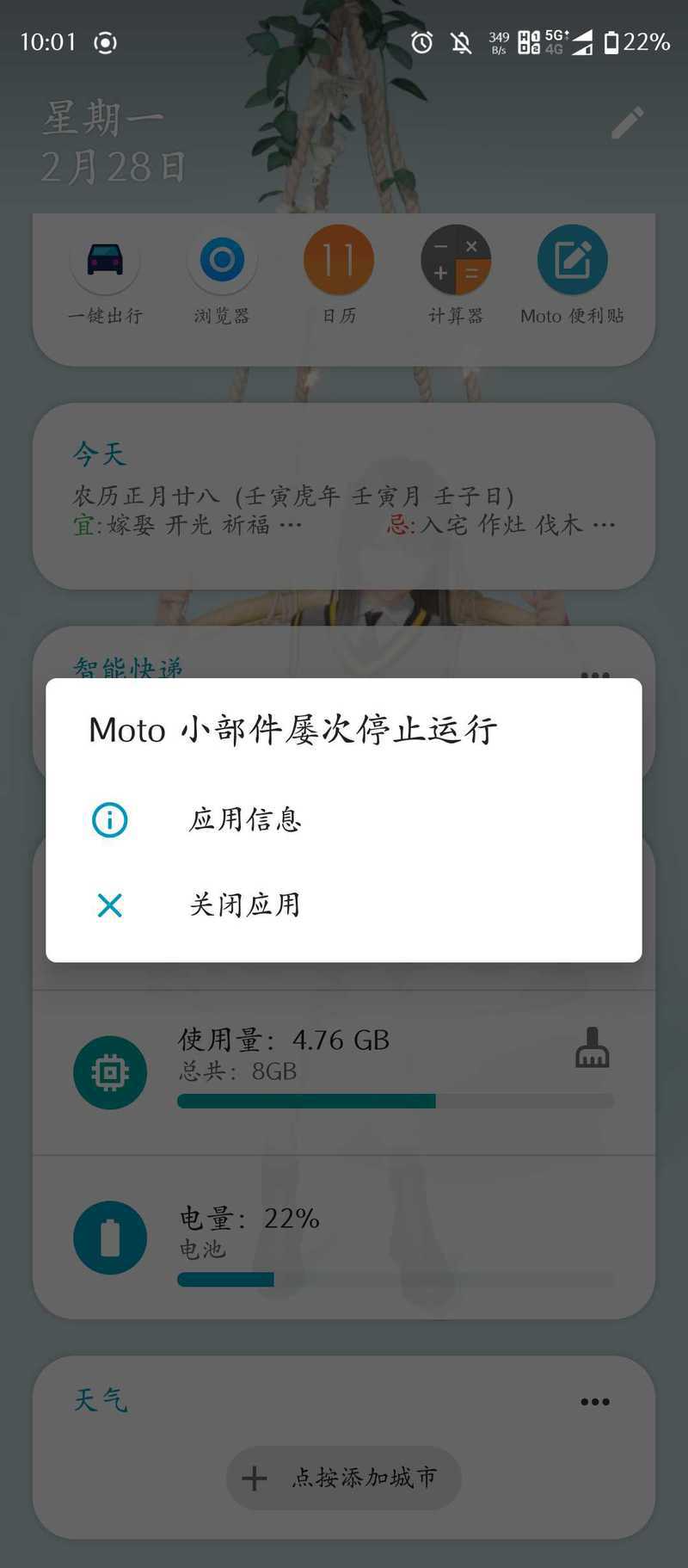Open the 浏览器 app
The image size is (688, 1568).
tap(222, 275)
